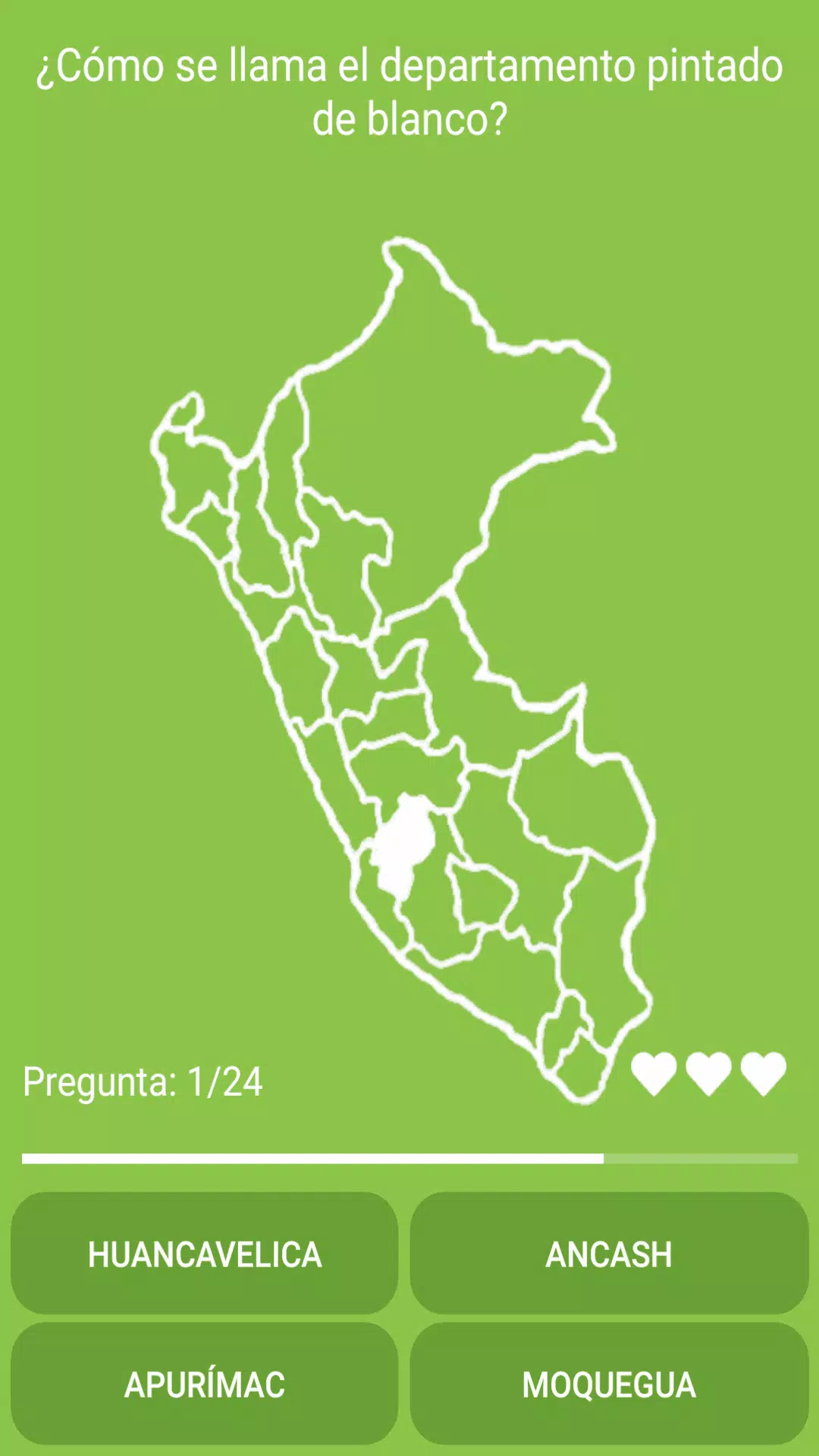Click the question text at the top
Viewport: 819px width, 1456px height.
tap(409, 91)
